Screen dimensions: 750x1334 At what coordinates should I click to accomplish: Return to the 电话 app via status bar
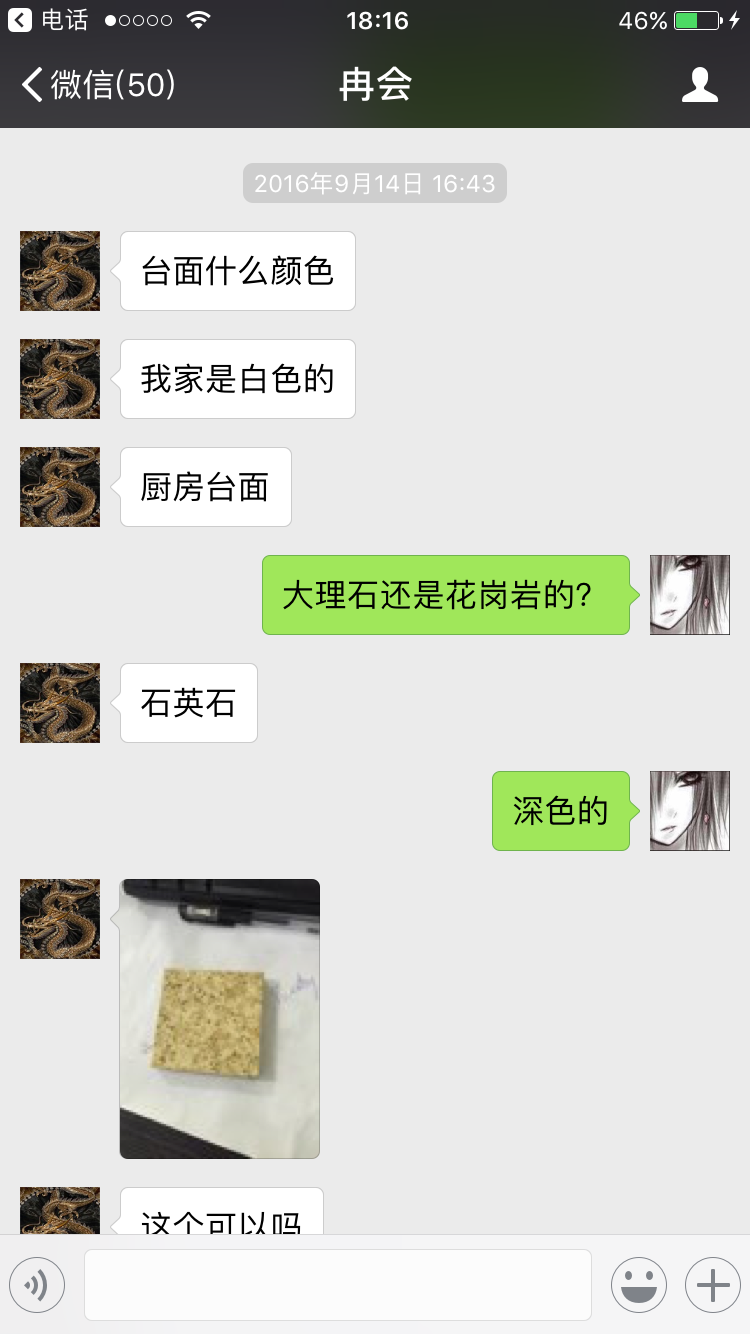click(48, 20)
